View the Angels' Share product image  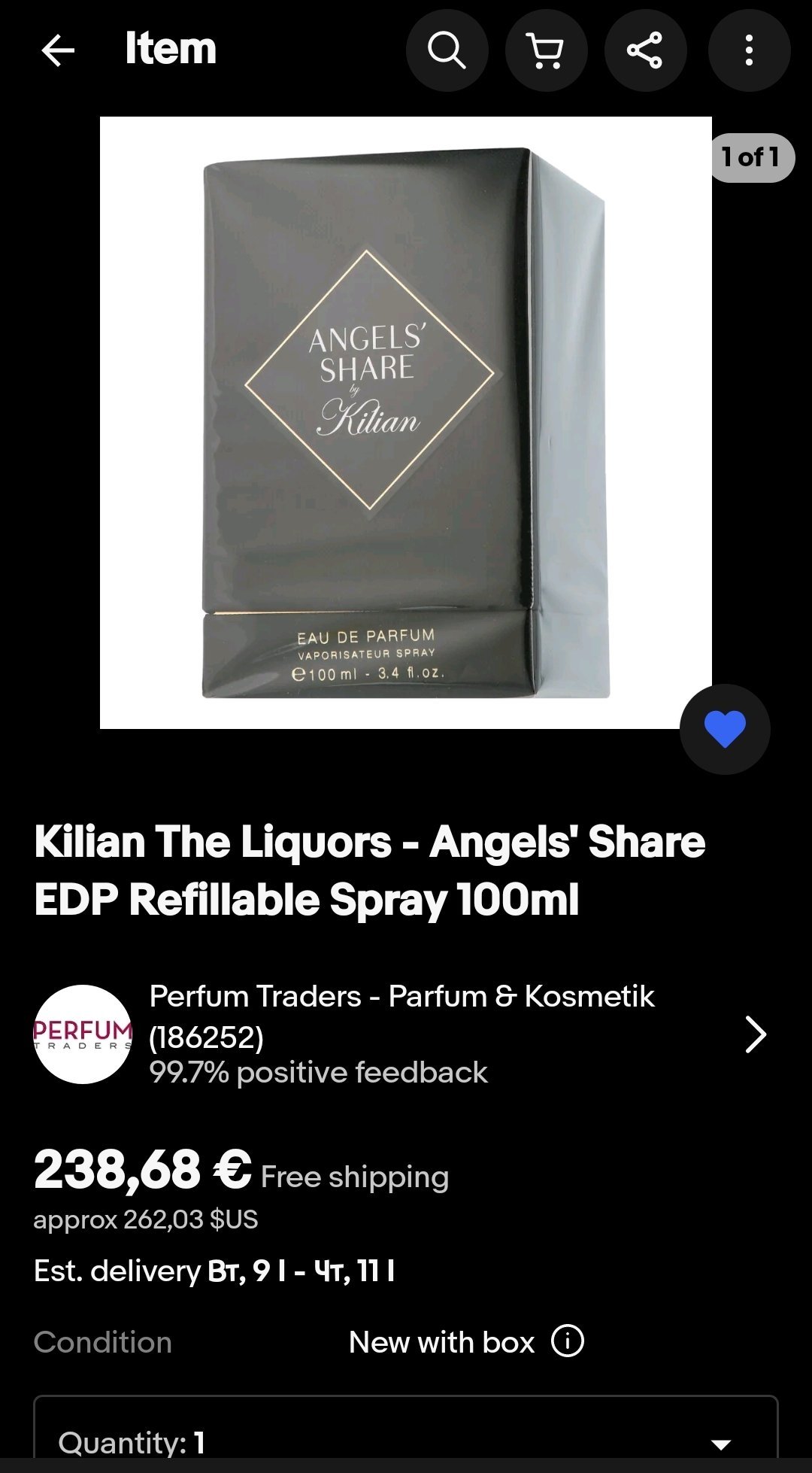[x=406, y=423]
